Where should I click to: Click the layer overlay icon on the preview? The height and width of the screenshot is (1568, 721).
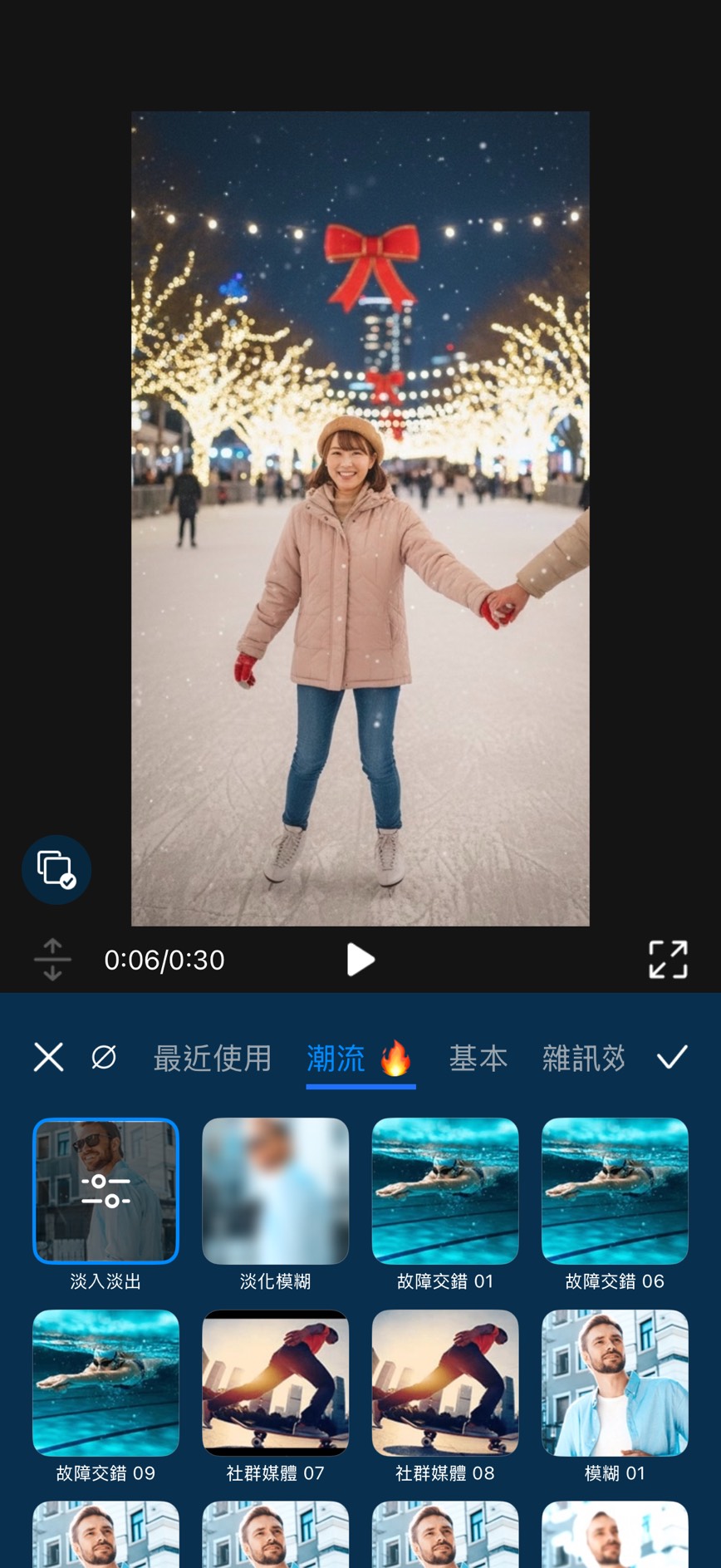(56, 869)
